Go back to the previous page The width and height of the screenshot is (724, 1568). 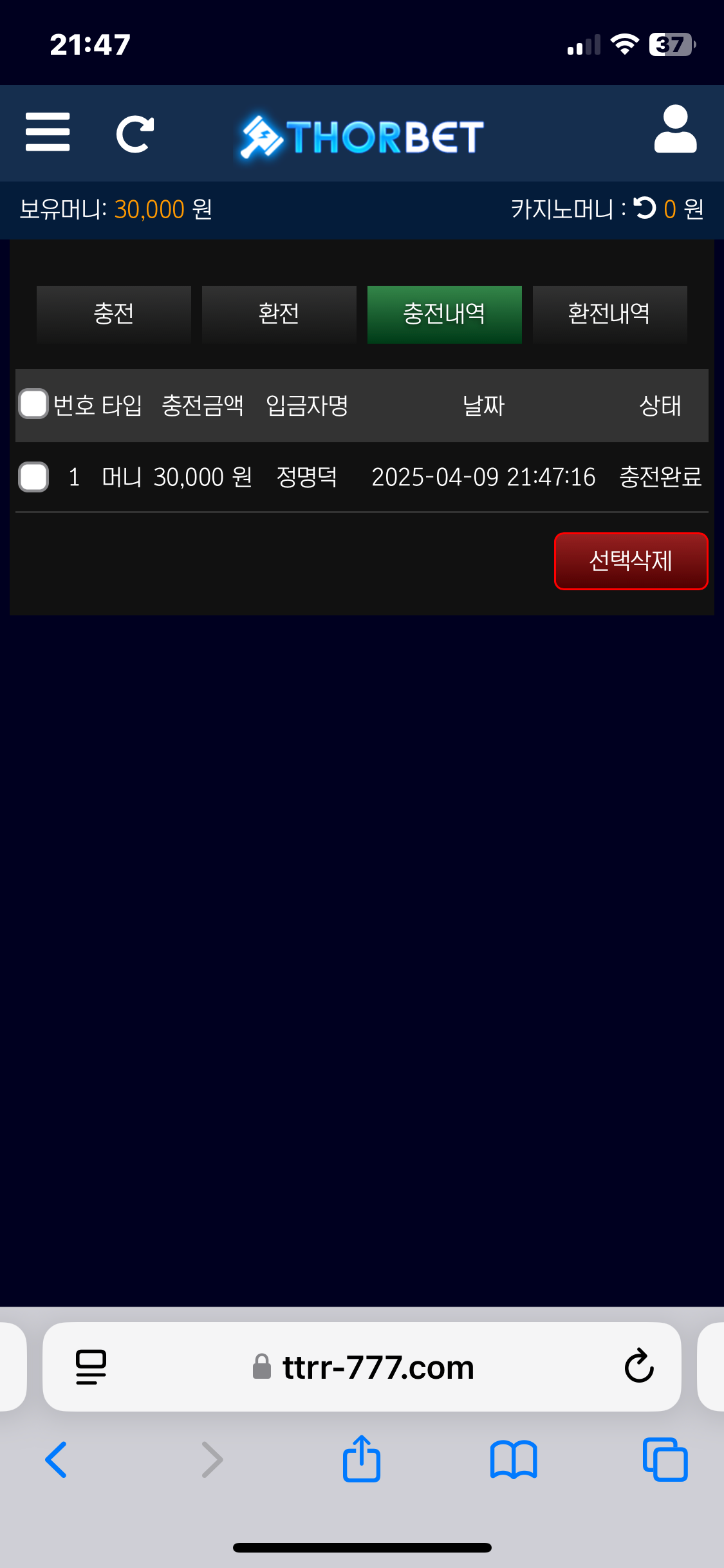click(x=57, y=1459)
